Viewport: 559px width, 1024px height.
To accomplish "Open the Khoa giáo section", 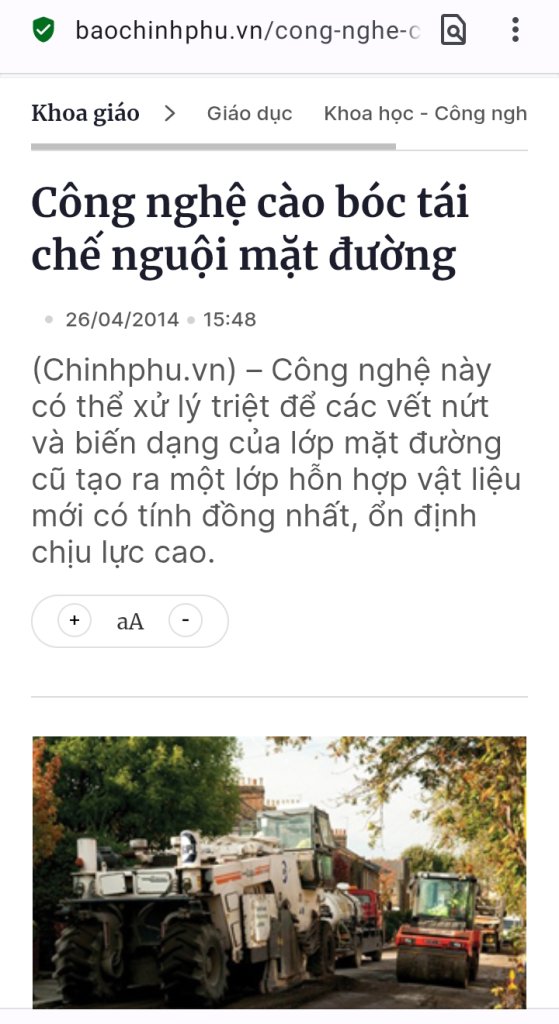I will [x=86, y=113].
